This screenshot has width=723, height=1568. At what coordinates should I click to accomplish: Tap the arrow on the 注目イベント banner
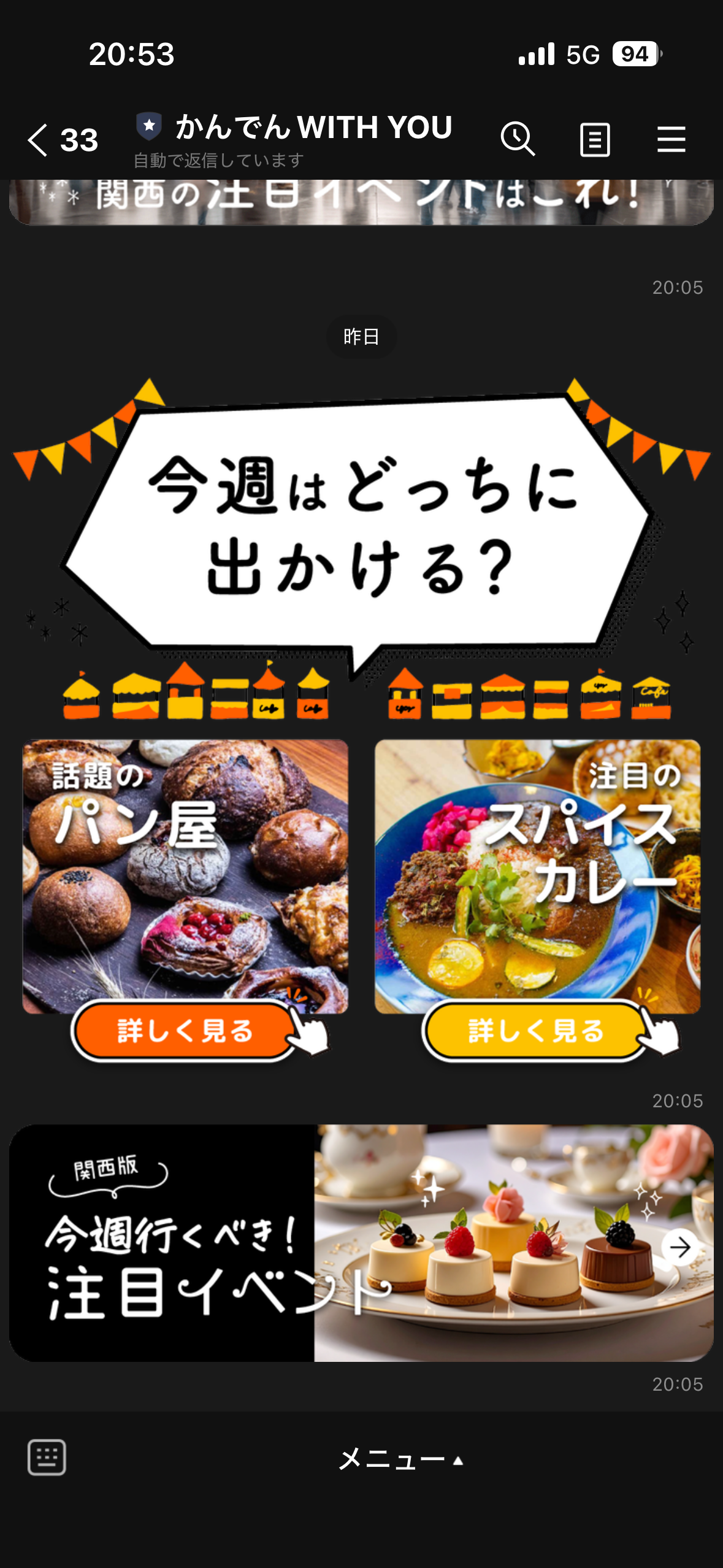tap(679, 1247)
